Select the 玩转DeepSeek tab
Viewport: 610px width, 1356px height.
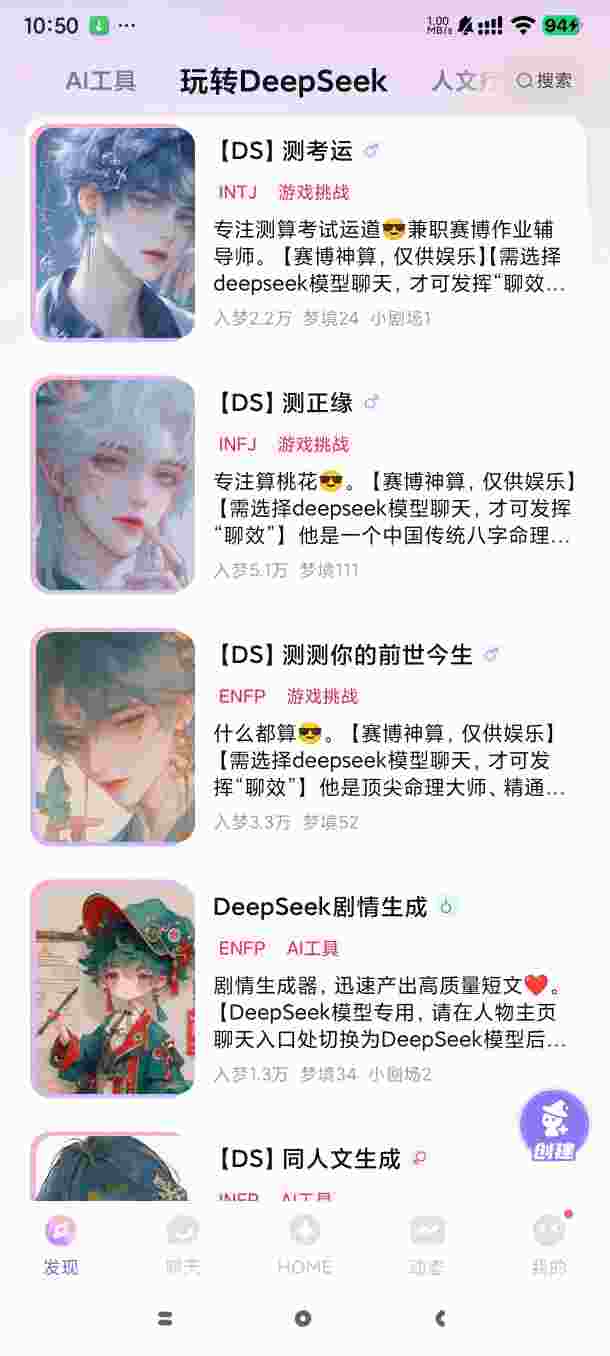(x=283, y=81)
